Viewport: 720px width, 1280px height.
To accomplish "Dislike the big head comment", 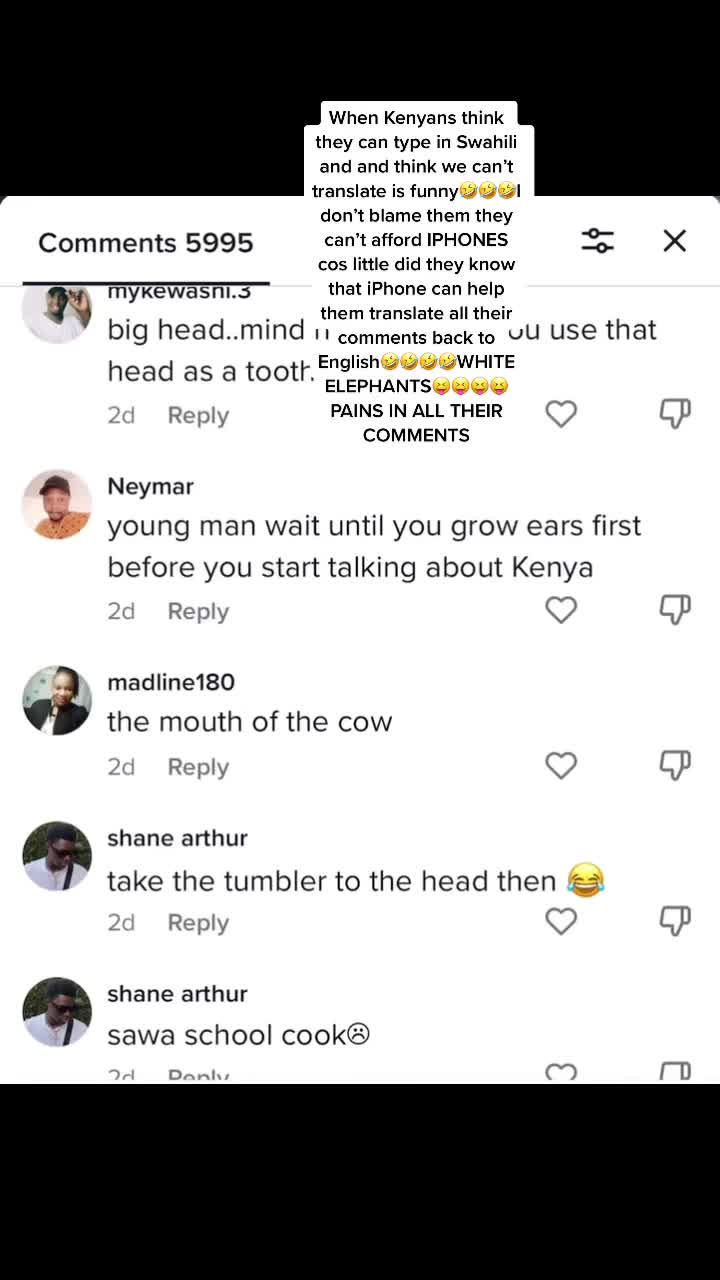I will coord(675,414).
